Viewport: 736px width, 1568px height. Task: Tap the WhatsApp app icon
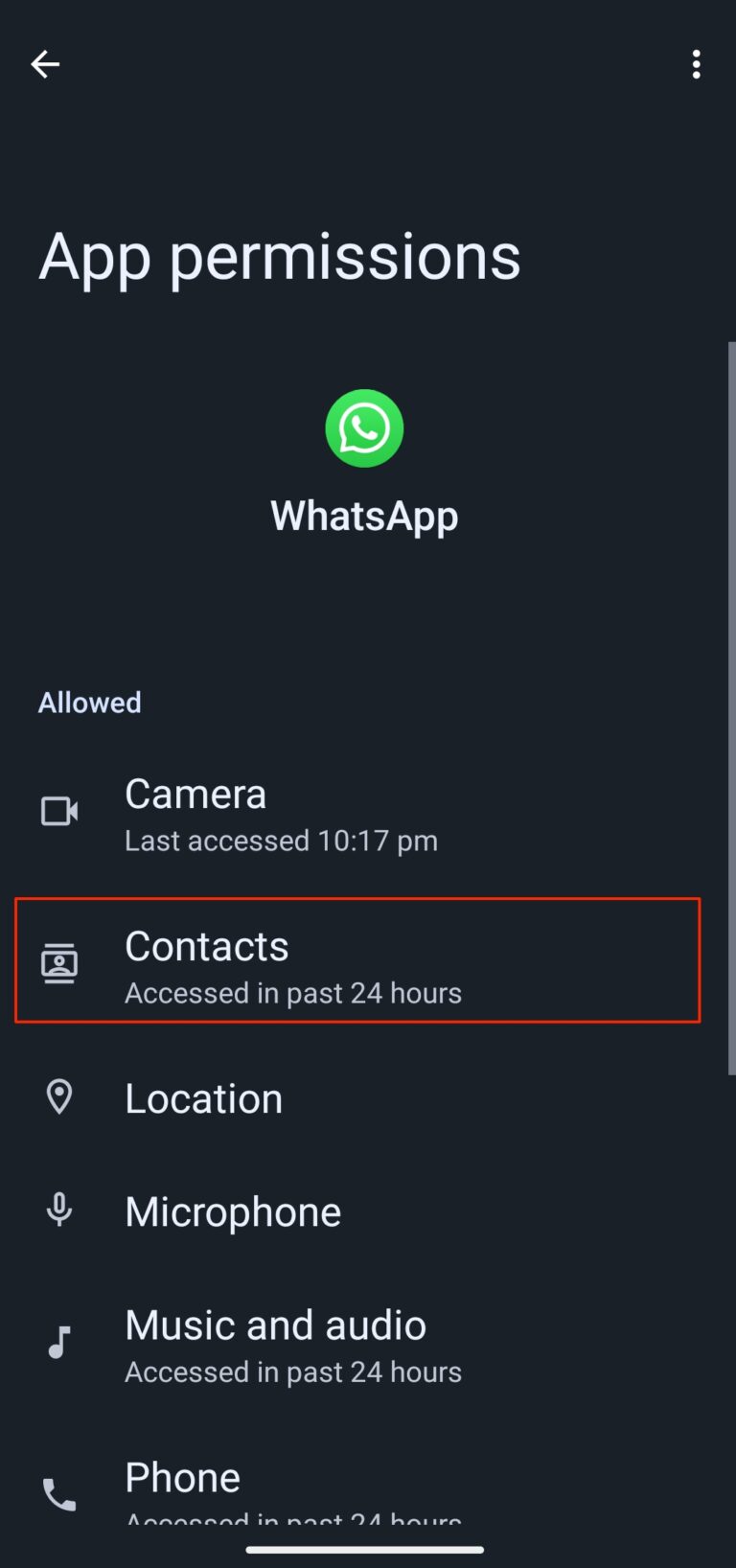(x=364, y=427)
